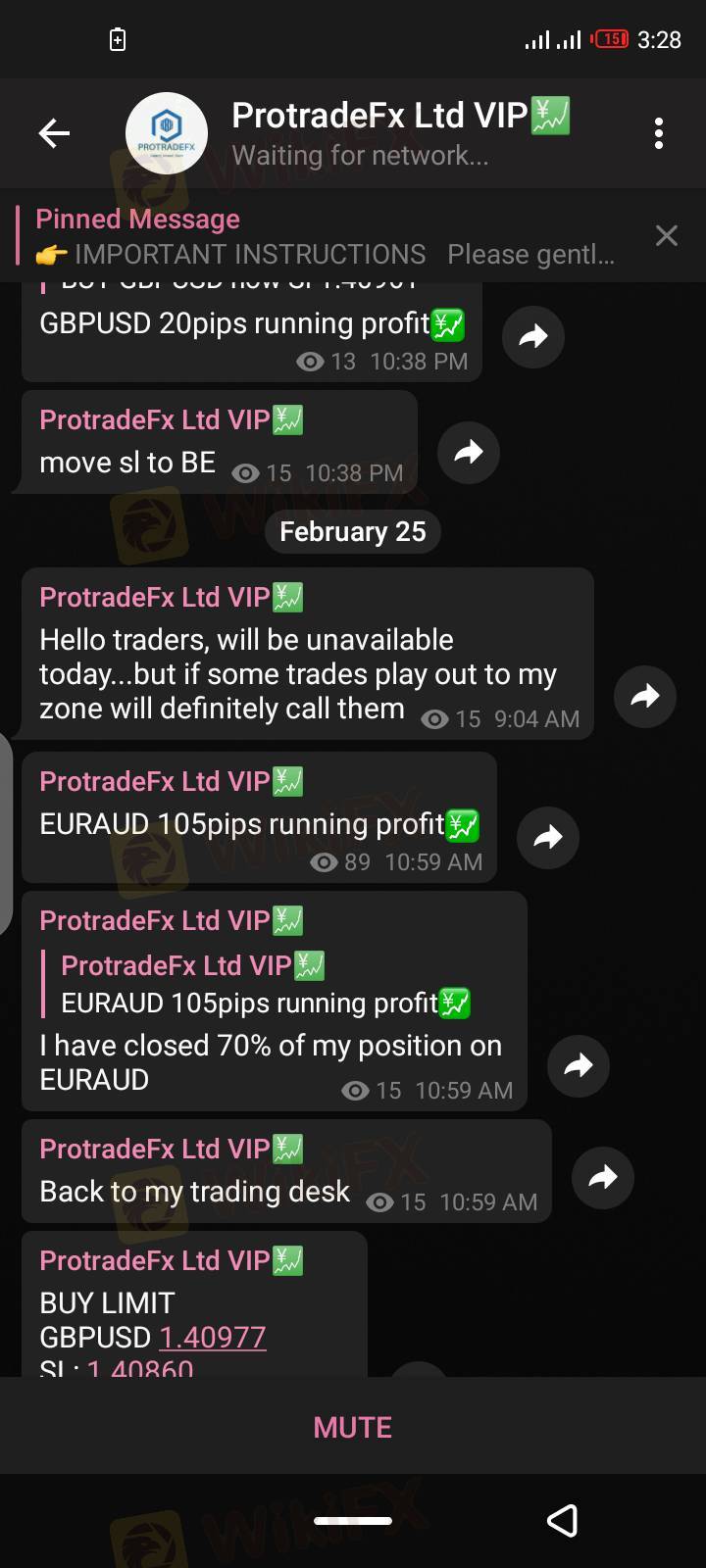Open the channel overflow menu

coord(659,133)
